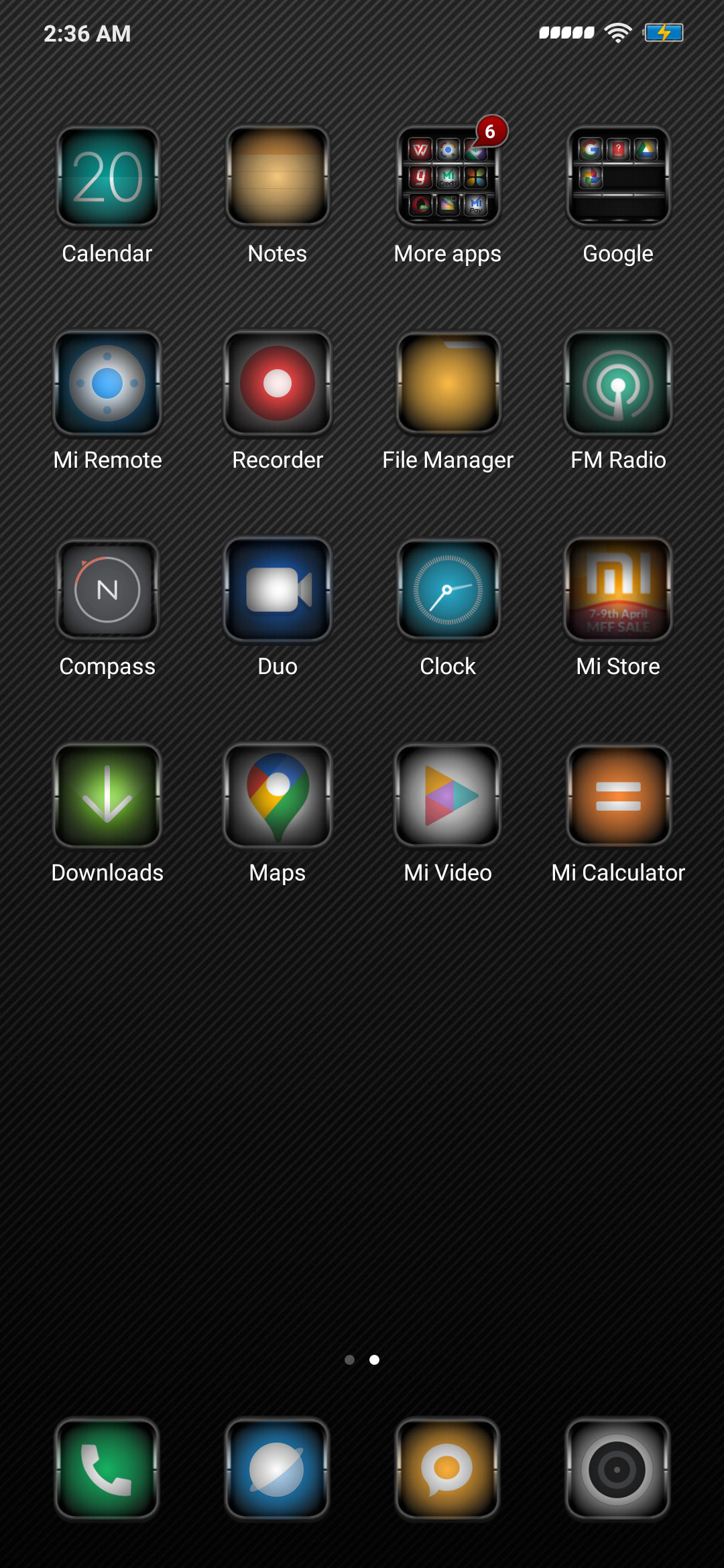724x1568 pixels.
Task: Open the Phone dialer in the dock
Action: coord(107,1469)
